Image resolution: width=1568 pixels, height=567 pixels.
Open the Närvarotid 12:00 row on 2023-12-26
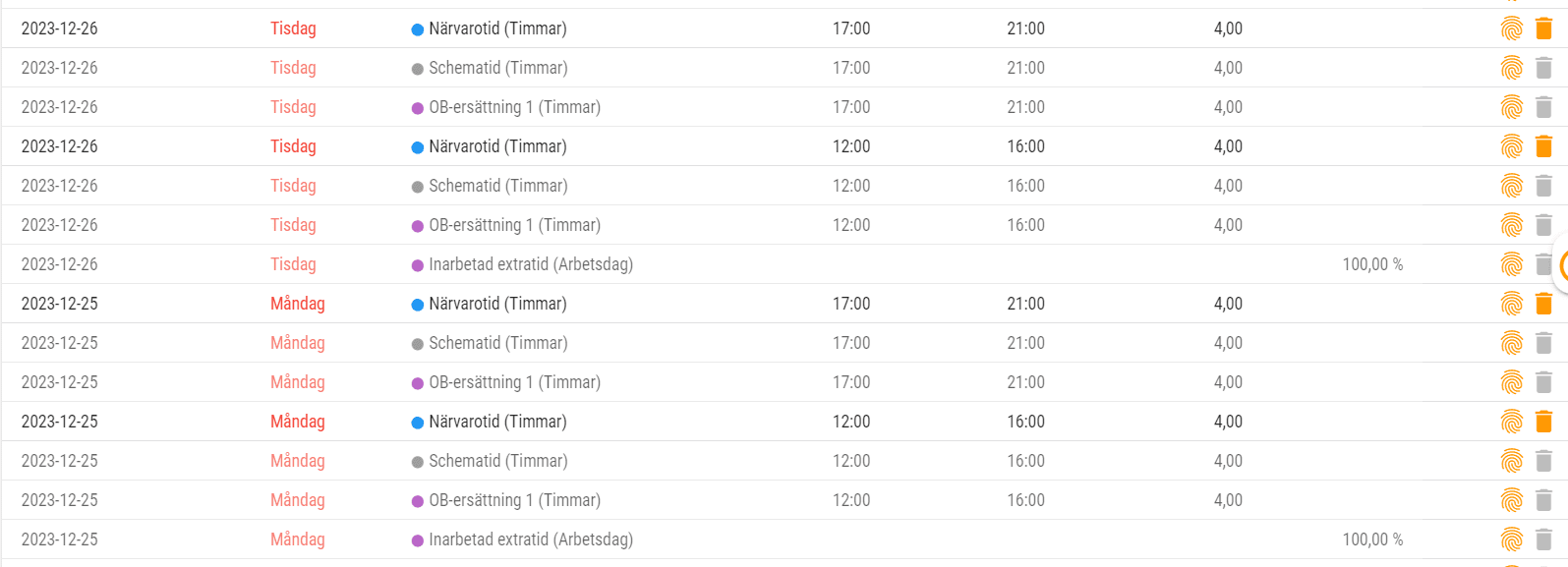tap(497, 146)
